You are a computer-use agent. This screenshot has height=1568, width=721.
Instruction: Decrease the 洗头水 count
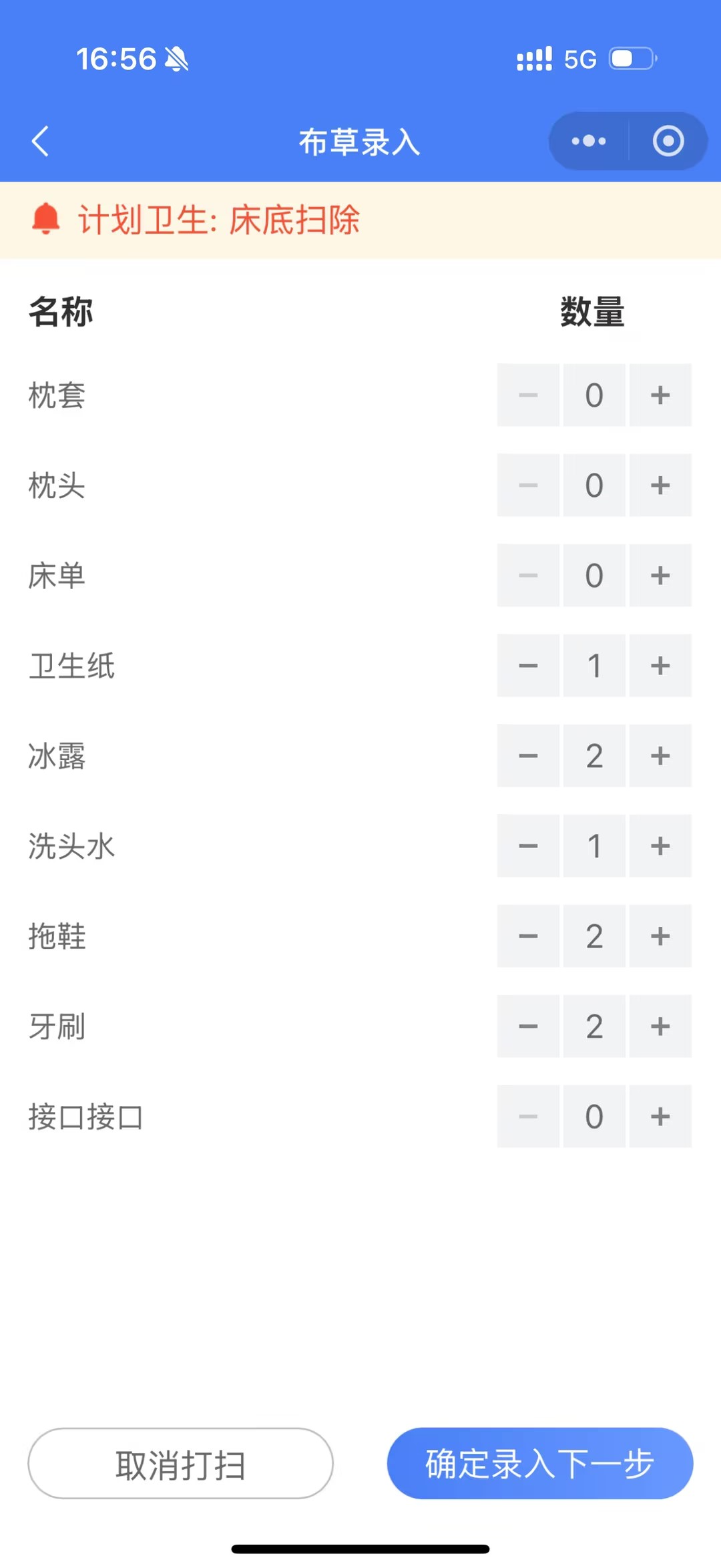(x=528, y=845)
